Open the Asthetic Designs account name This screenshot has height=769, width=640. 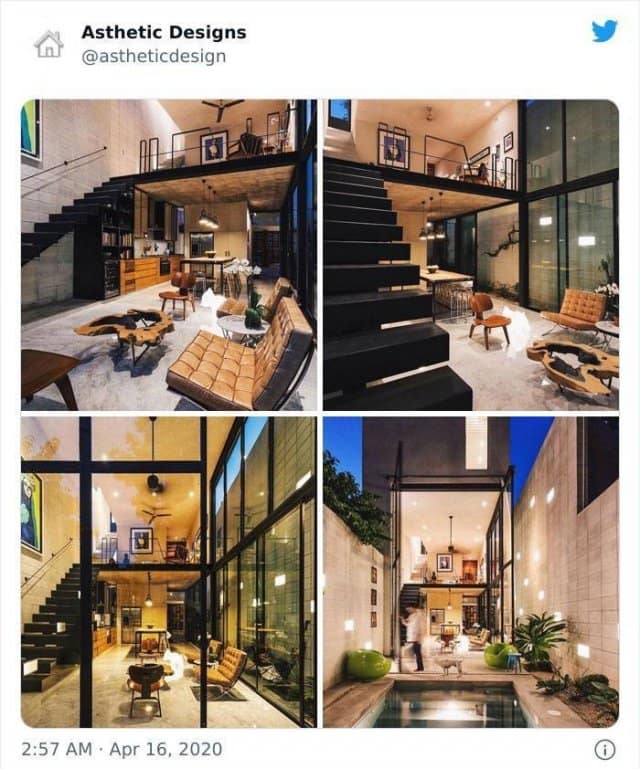pos(163,32)
